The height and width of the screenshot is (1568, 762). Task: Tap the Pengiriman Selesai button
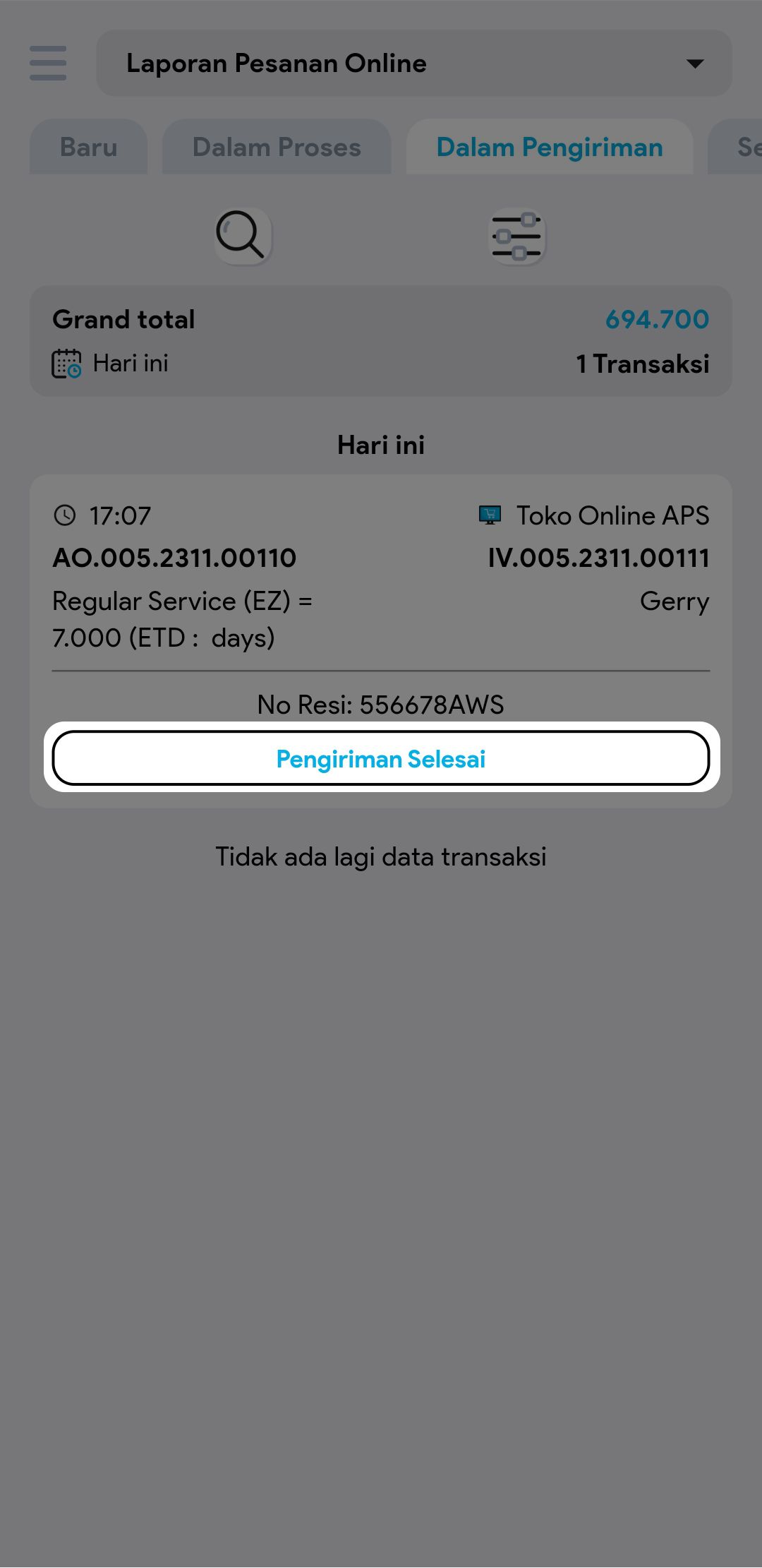381,758
